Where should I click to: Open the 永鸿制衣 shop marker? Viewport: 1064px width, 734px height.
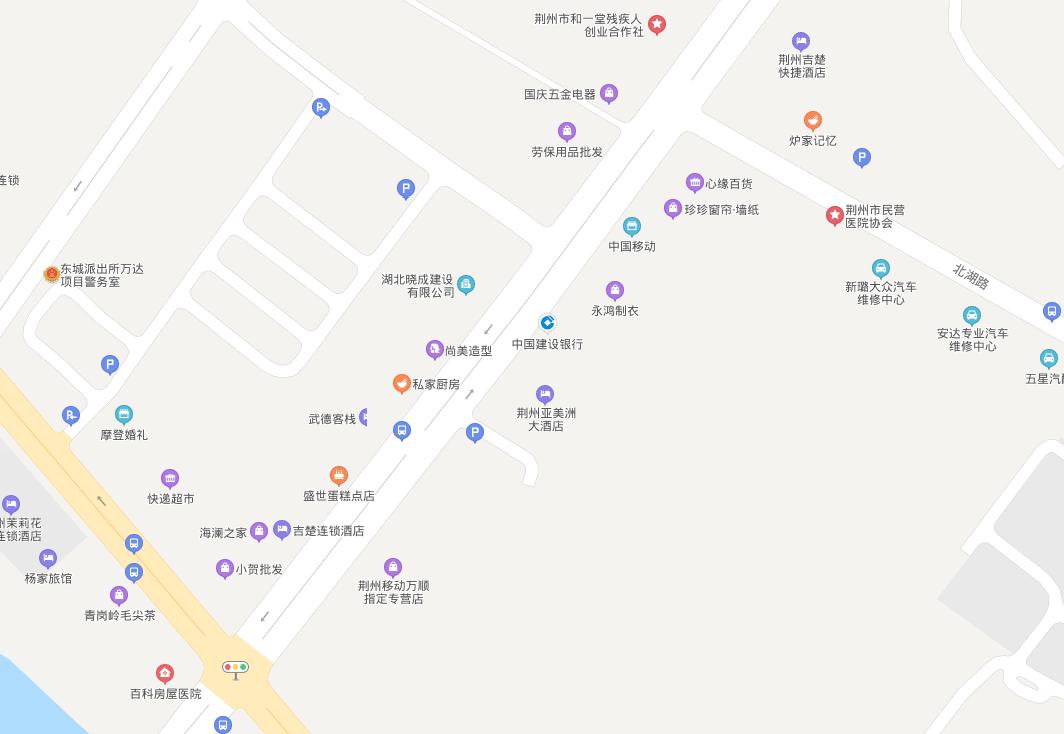coord(615,290)
